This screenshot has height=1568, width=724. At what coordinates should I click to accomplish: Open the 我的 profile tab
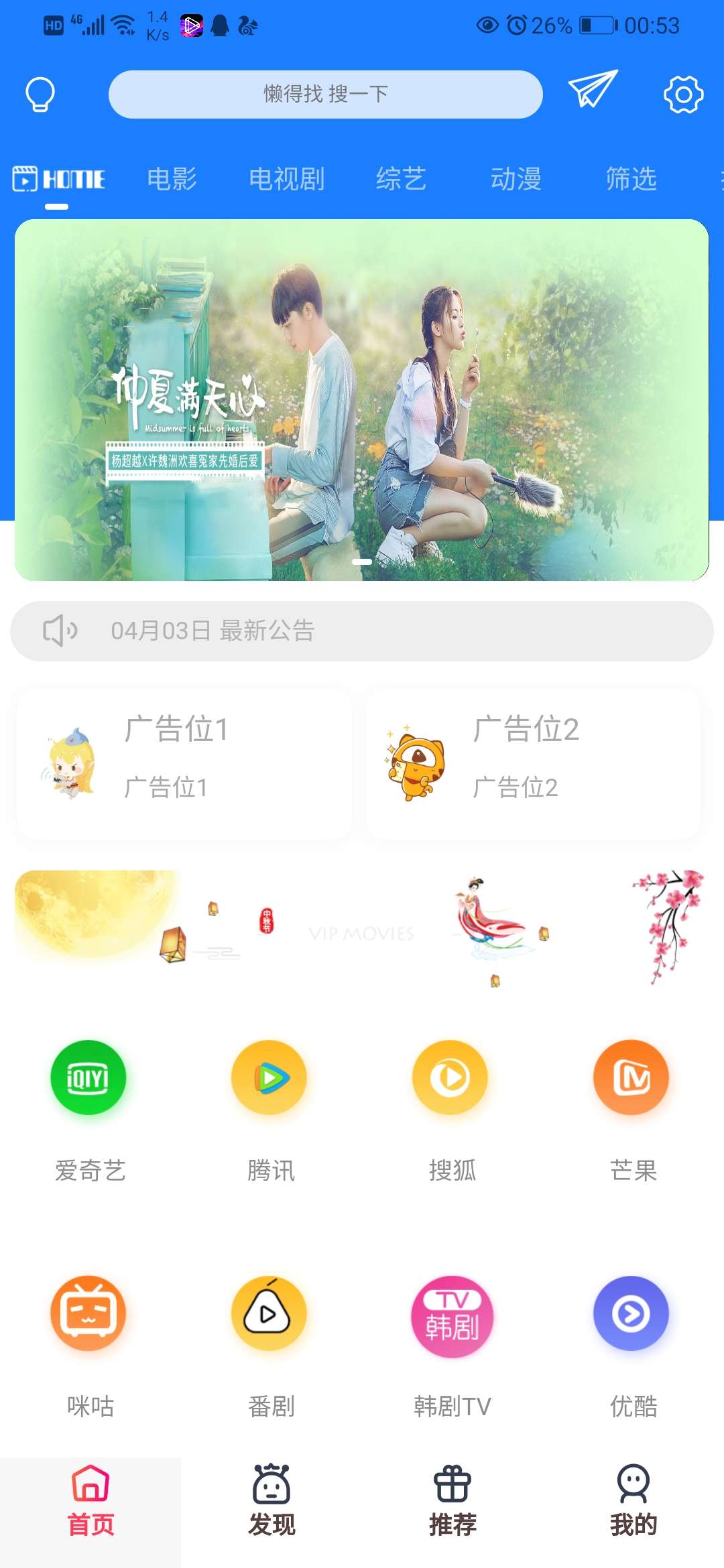[x=633, y=1501]
